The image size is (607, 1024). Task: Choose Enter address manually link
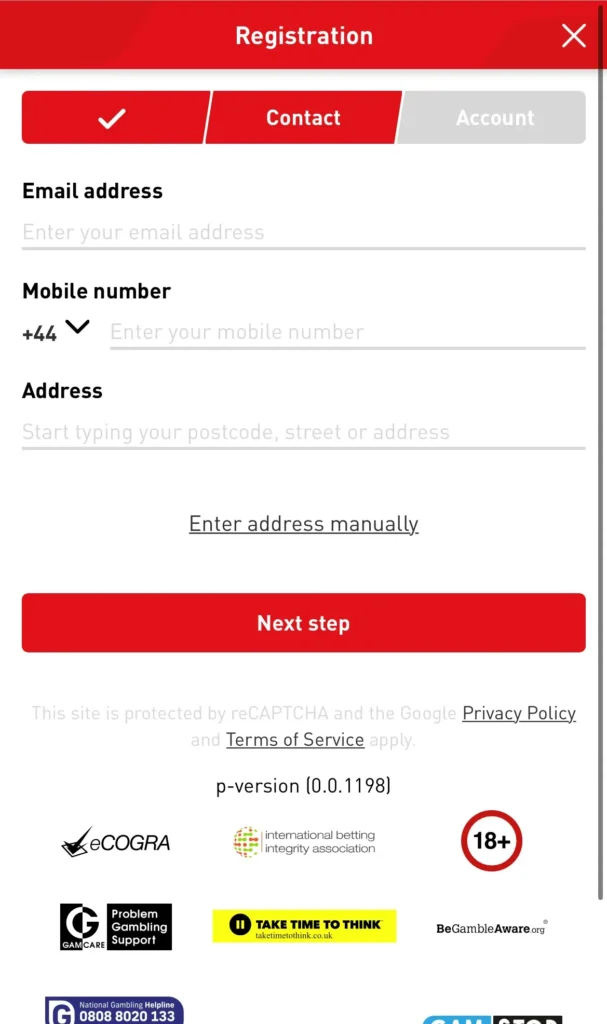click(303, 524)
